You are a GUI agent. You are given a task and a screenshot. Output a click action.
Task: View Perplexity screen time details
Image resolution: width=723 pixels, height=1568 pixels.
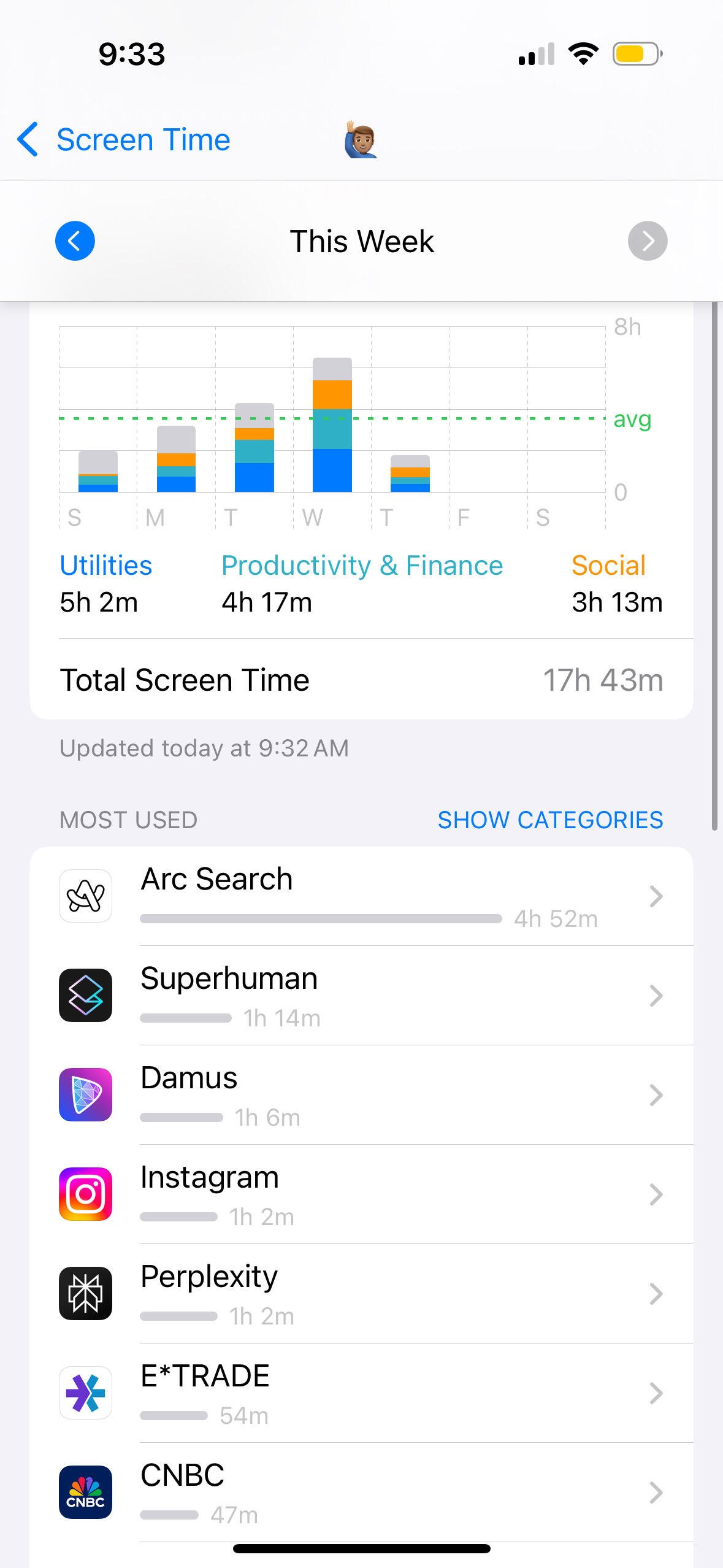[361, 1294]
